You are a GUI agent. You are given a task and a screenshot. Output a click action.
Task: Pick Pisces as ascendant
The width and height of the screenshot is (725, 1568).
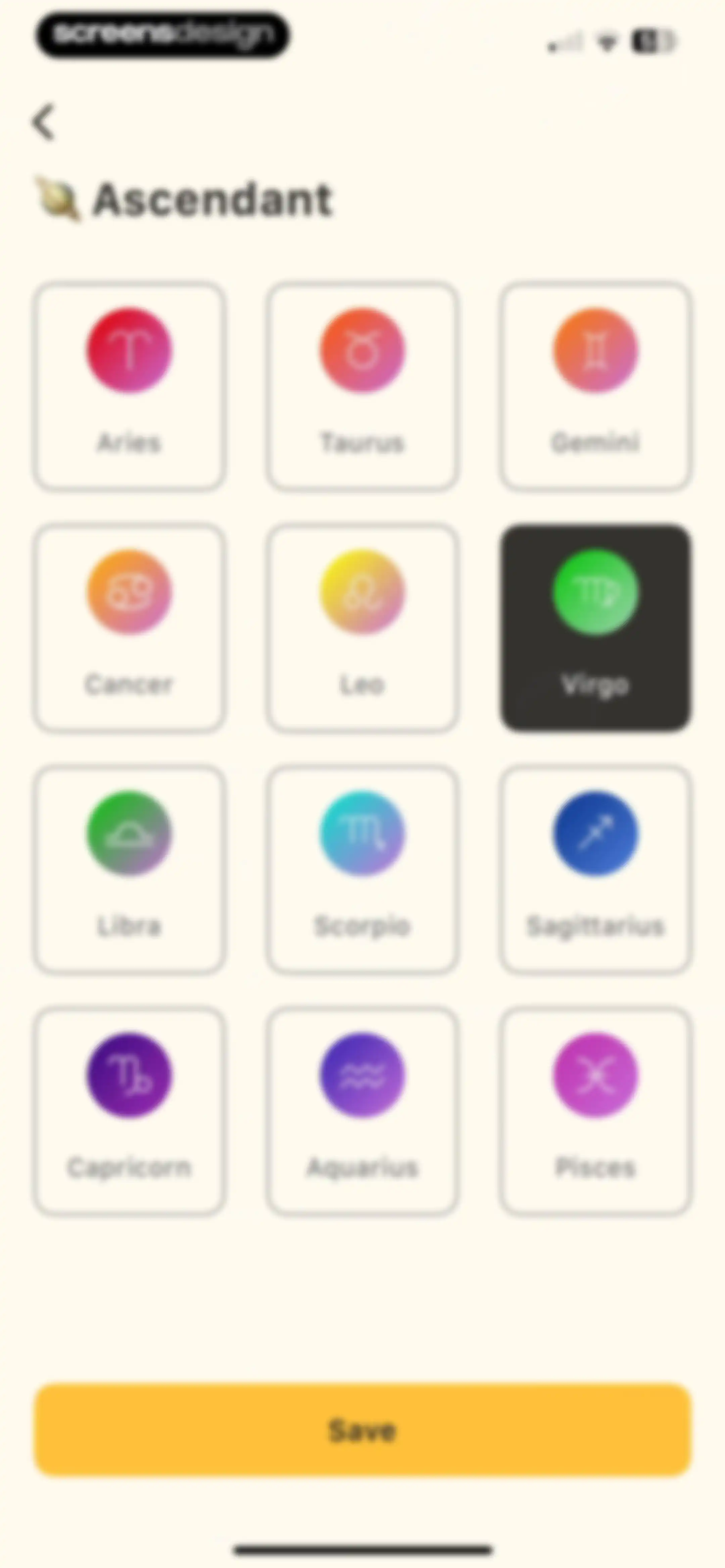click(x=595, y=1111)
